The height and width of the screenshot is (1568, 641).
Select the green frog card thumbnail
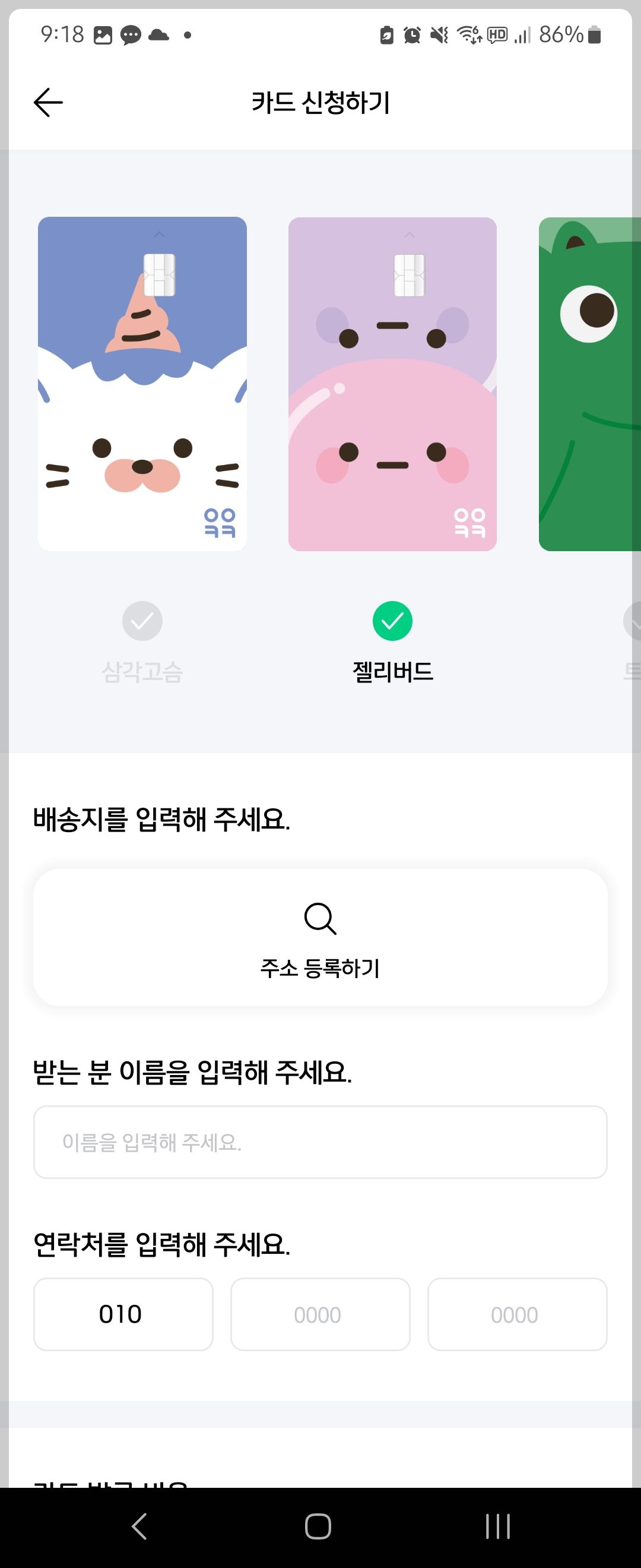tap(588, 384)
